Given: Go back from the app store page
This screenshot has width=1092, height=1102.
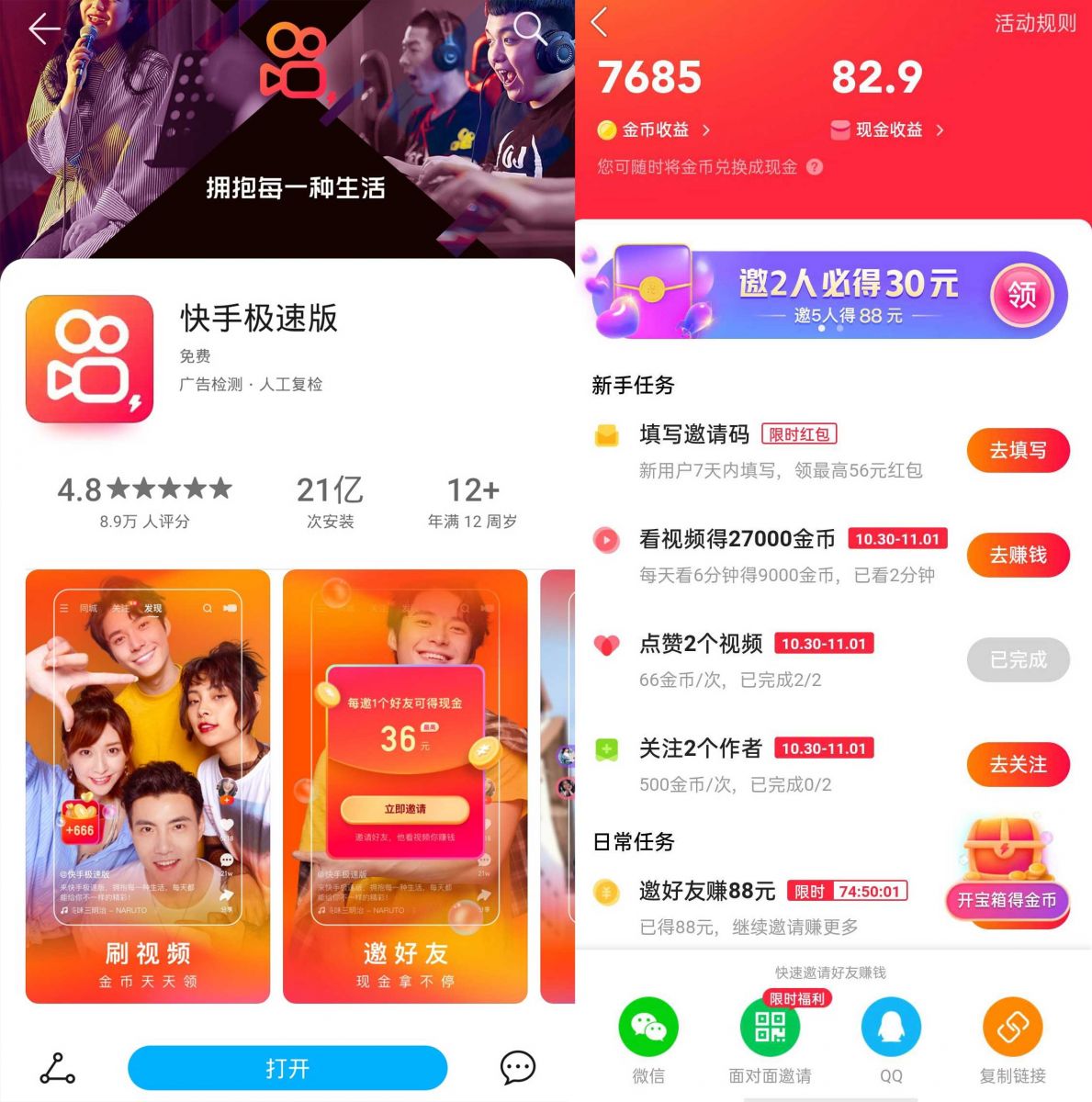Looking at the screenshot, I should click(x=43, y=29).
